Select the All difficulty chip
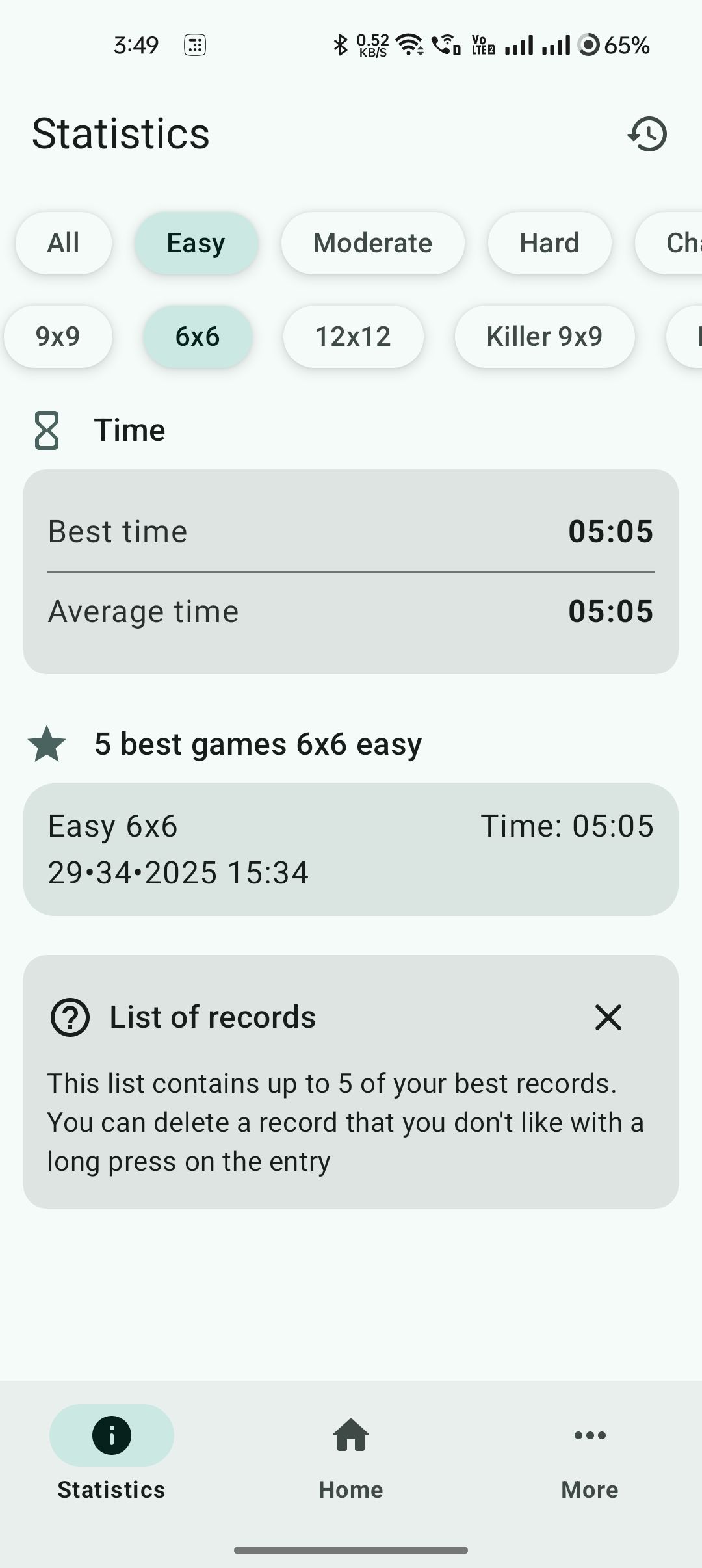The image size is (702, 1568). click(64, 243)
